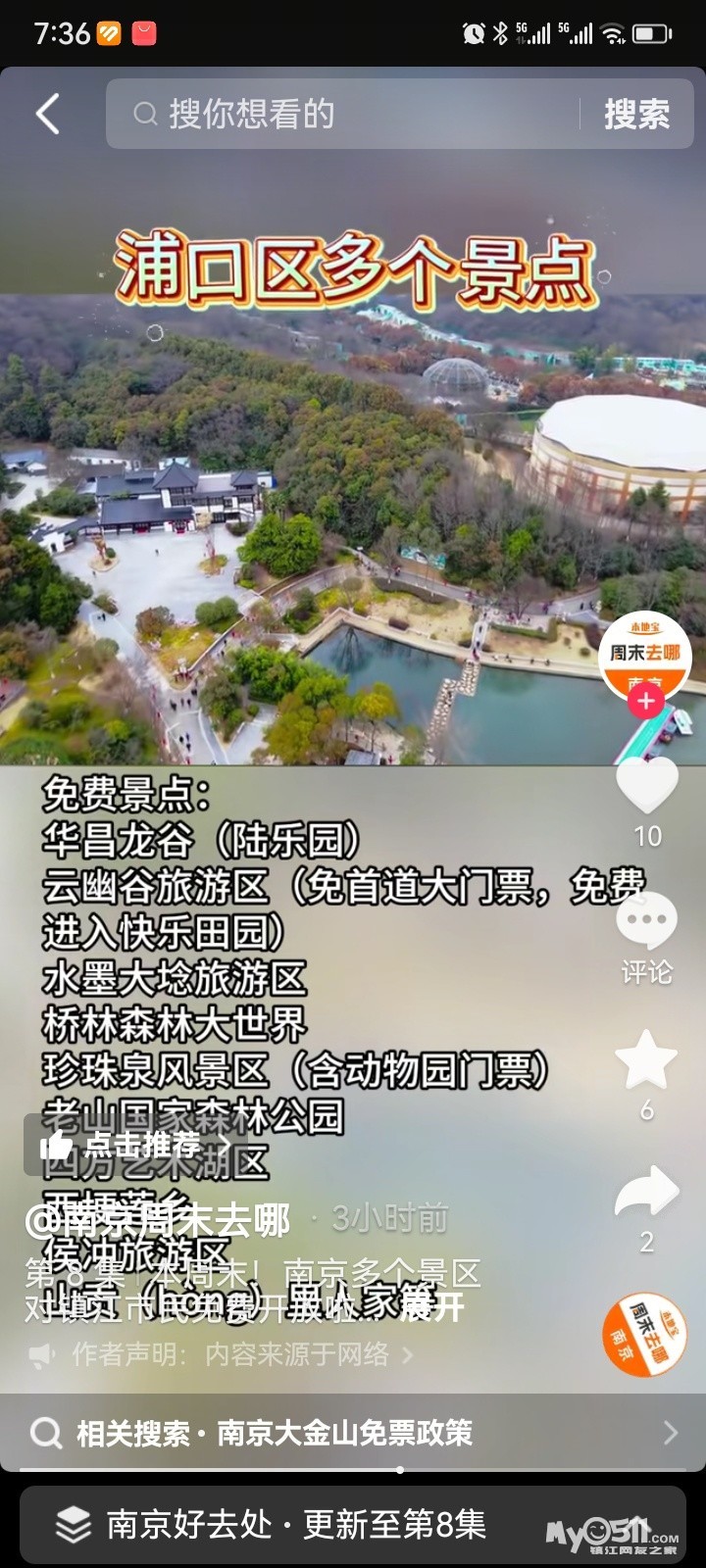Viewport: 706px width, 1568px height.
Task: Expand the video description with 展开
Action: pos(431,1307)
